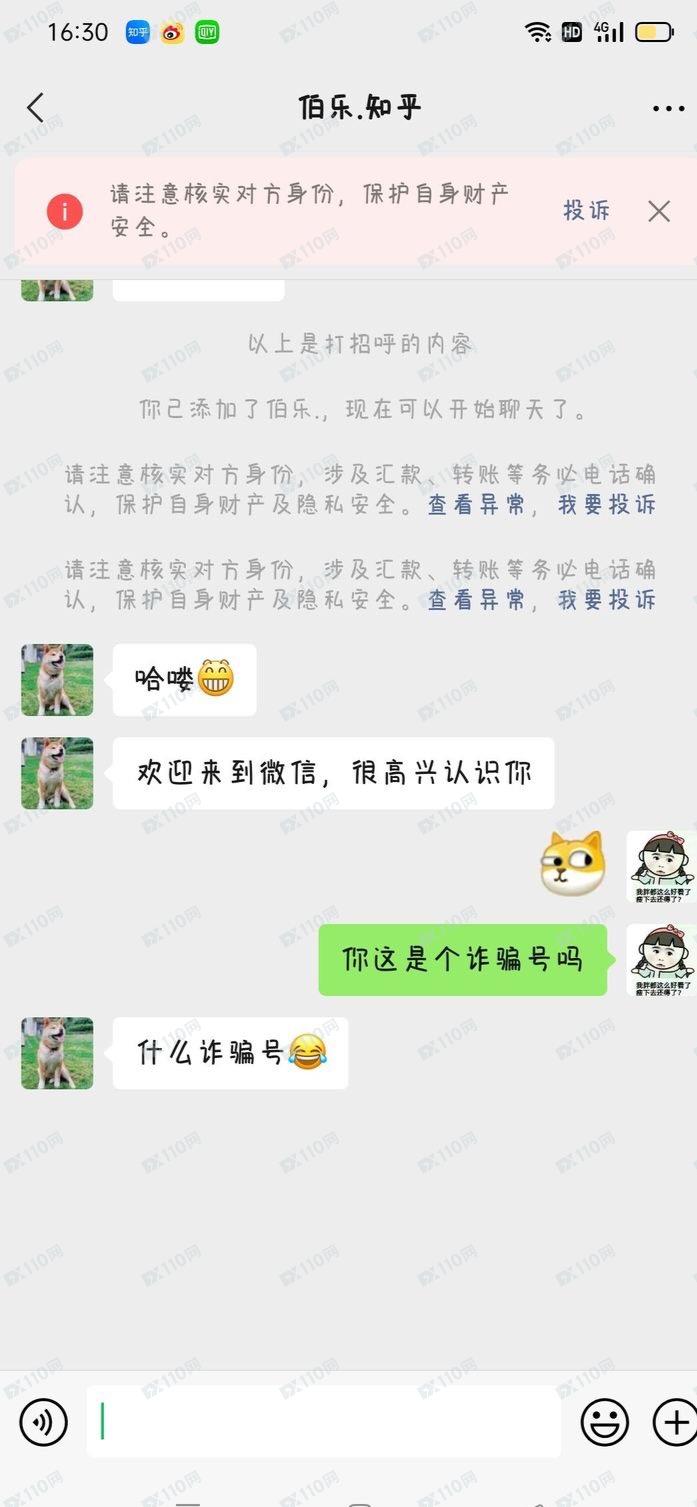Focus the message text field
The image size is (697, 1507).
[323, 1421]
